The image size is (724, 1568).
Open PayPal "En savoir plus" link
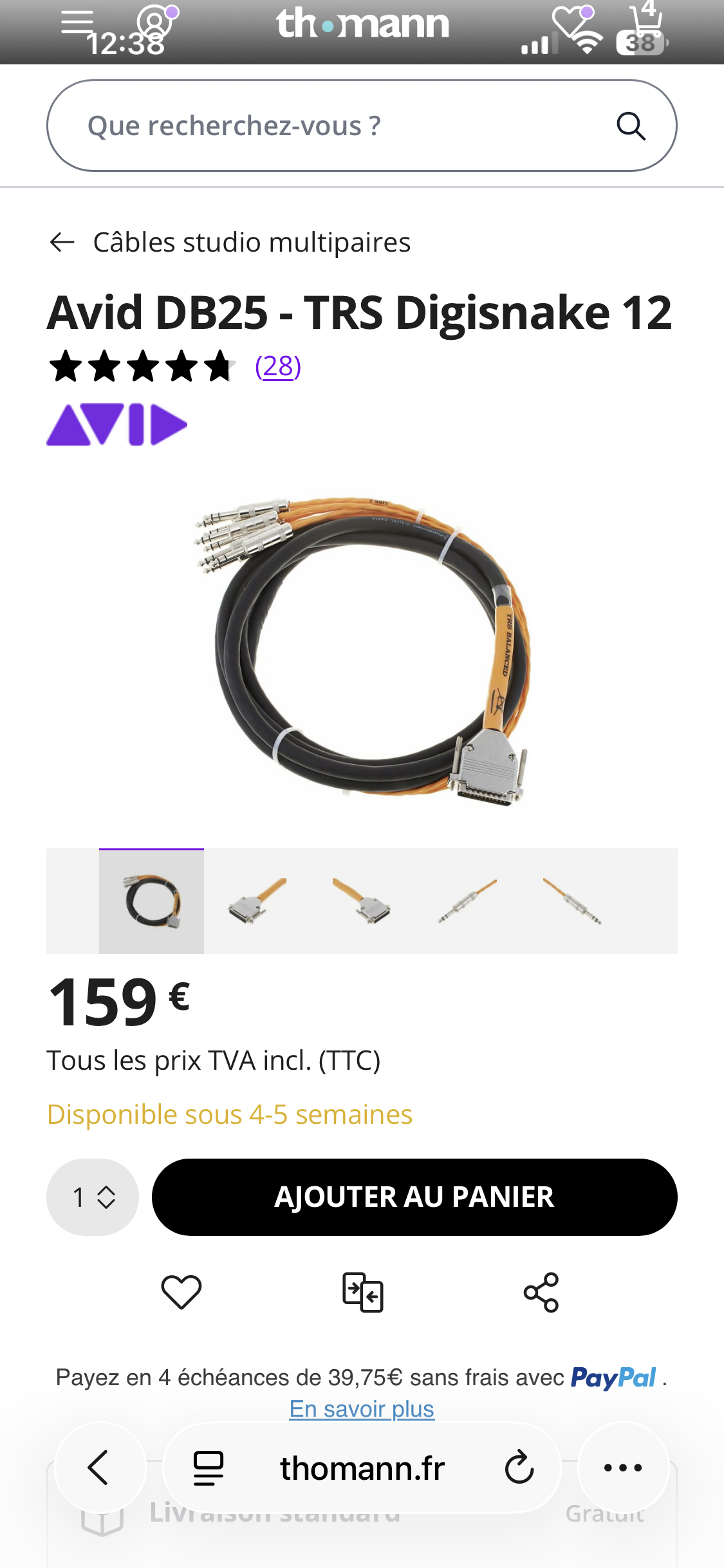pyautogui.click(x=362, y=1409)
